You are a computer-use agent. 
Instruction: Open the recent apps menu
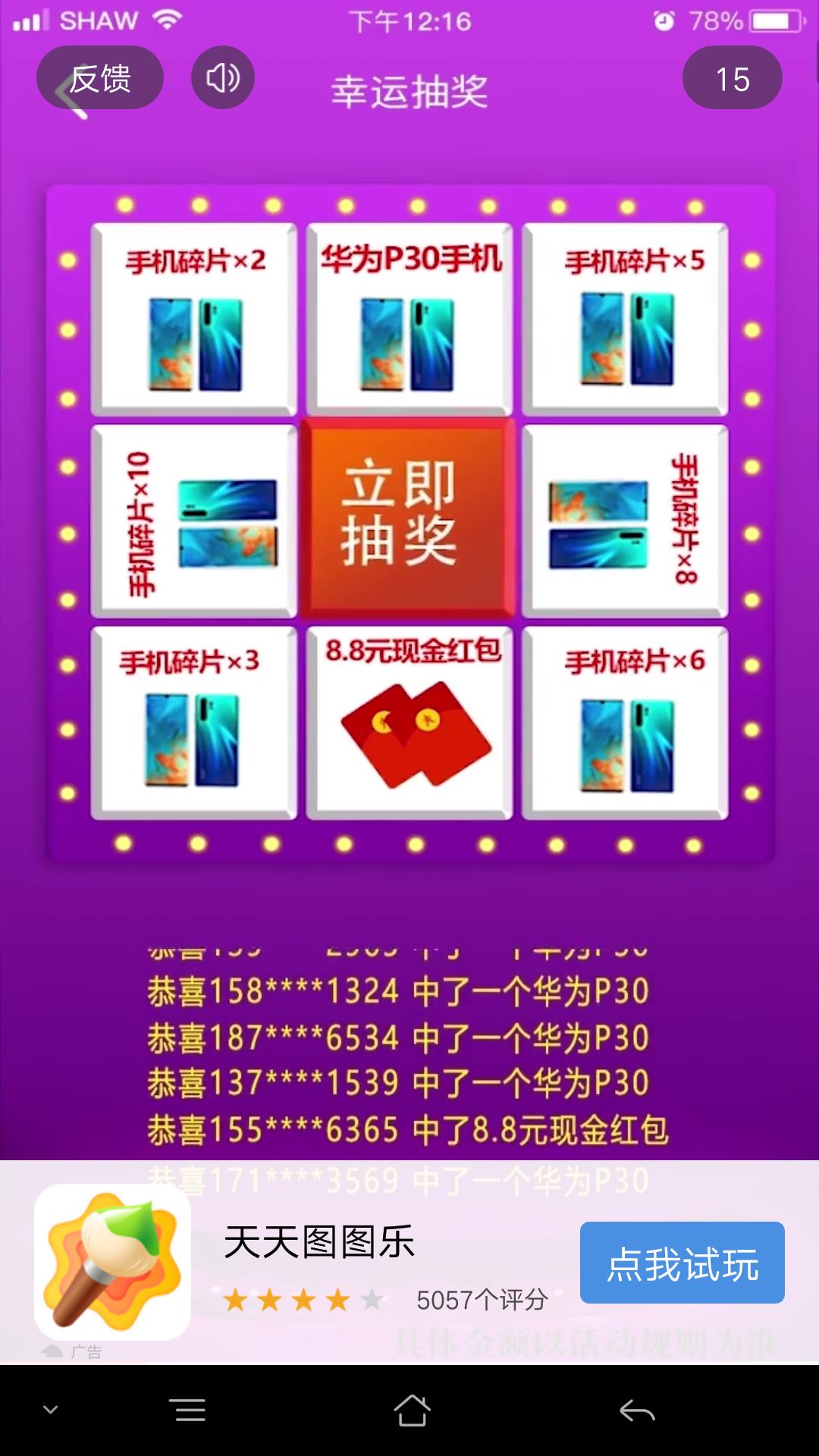tap(190, 1410)
